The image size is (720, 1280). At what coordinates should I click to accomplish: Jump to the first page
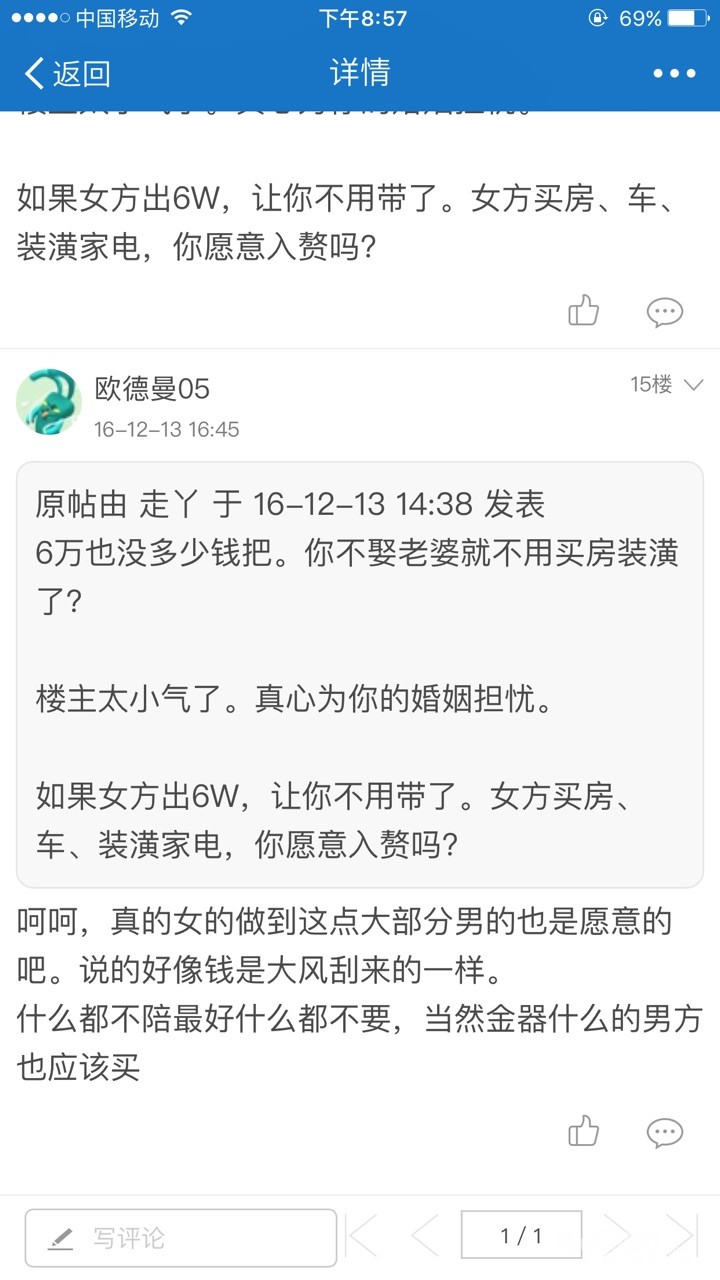pos(362,1236)
